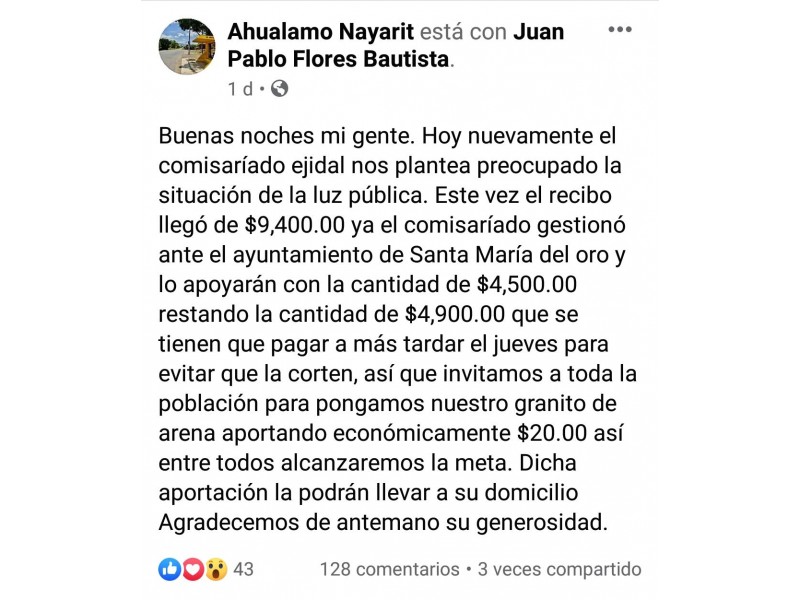
Task: Open the post's three-dot overflow menu
Action: 620,30
